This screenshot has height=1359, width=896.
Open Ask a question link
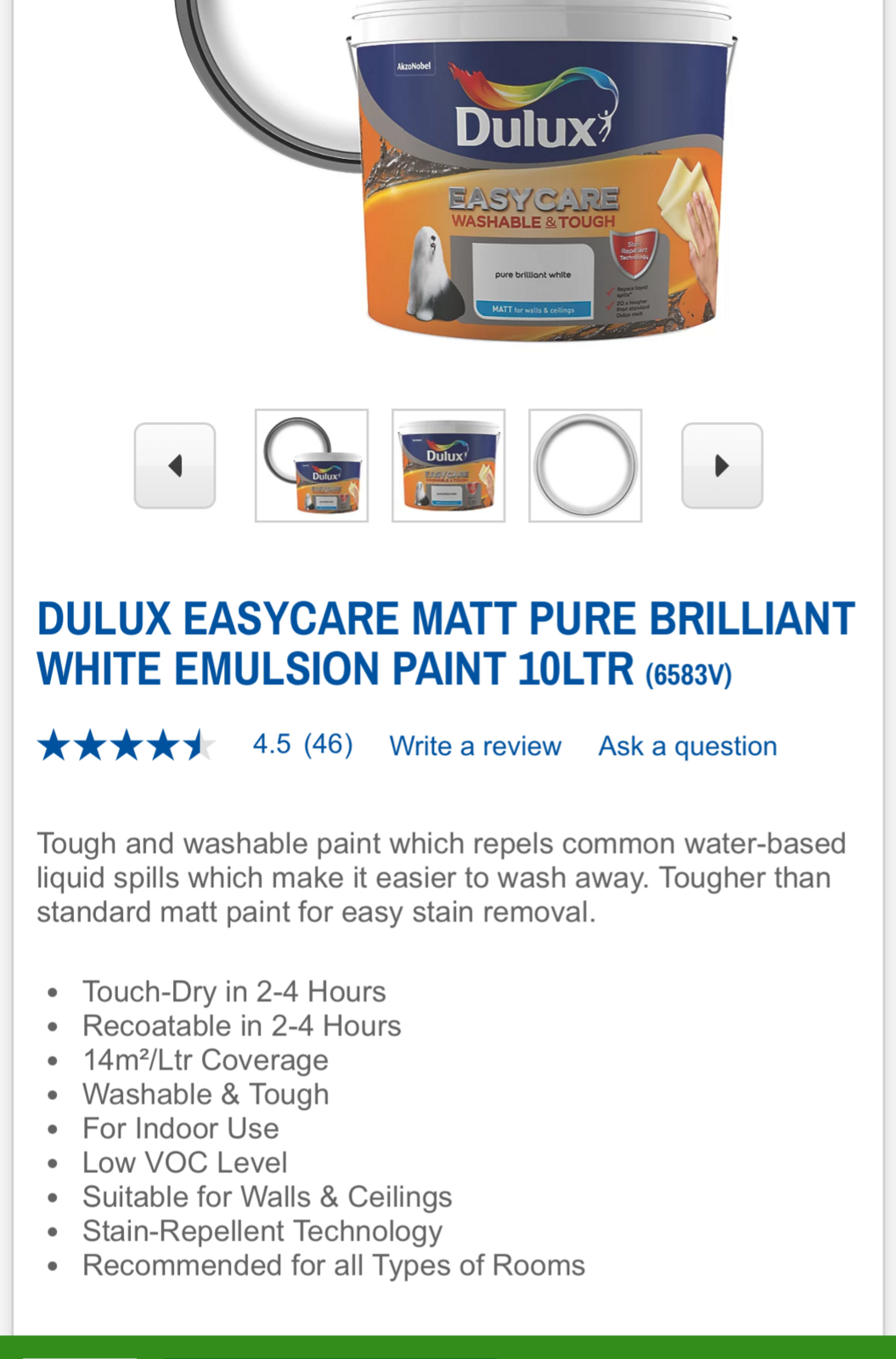(x=687, y=746)
